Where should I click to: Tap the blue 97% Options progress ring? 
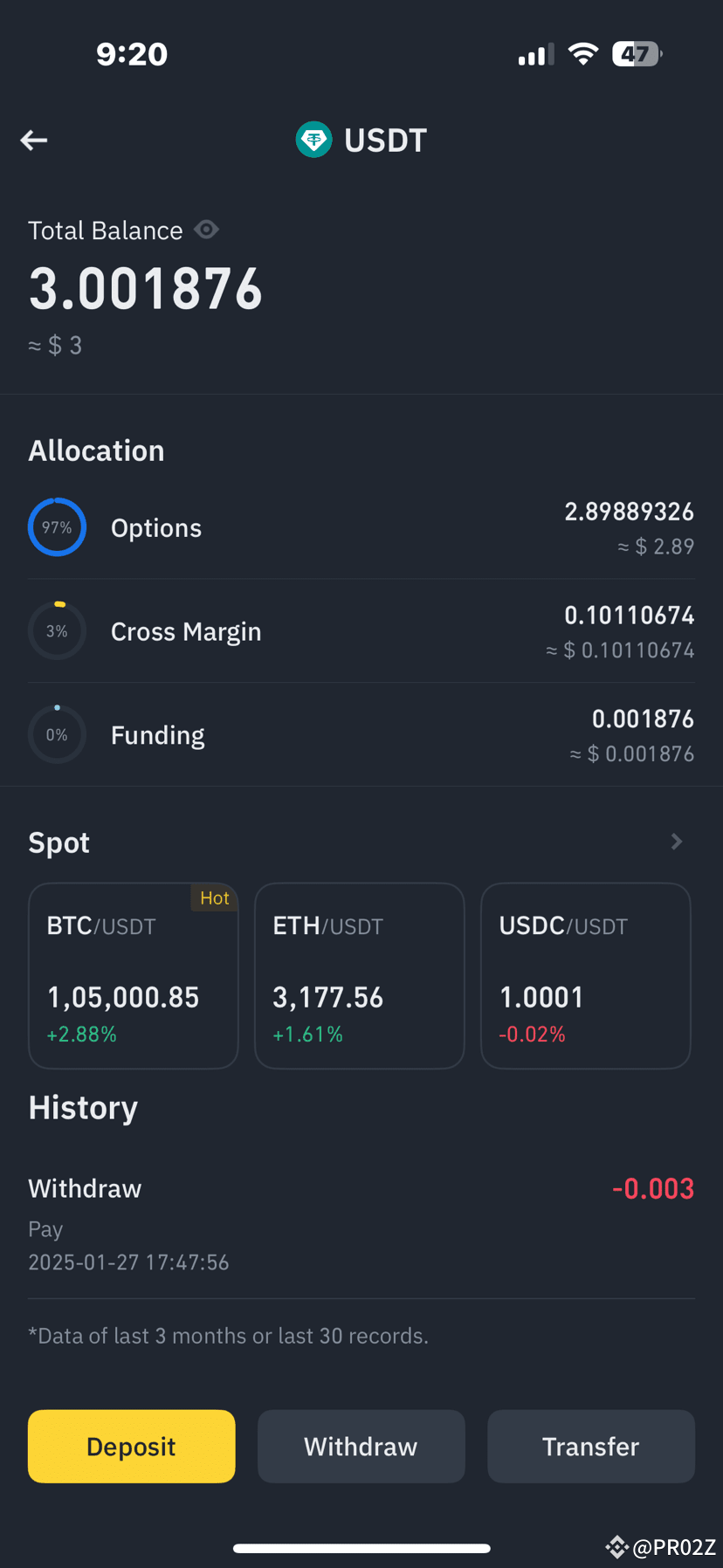pos(57,526)
